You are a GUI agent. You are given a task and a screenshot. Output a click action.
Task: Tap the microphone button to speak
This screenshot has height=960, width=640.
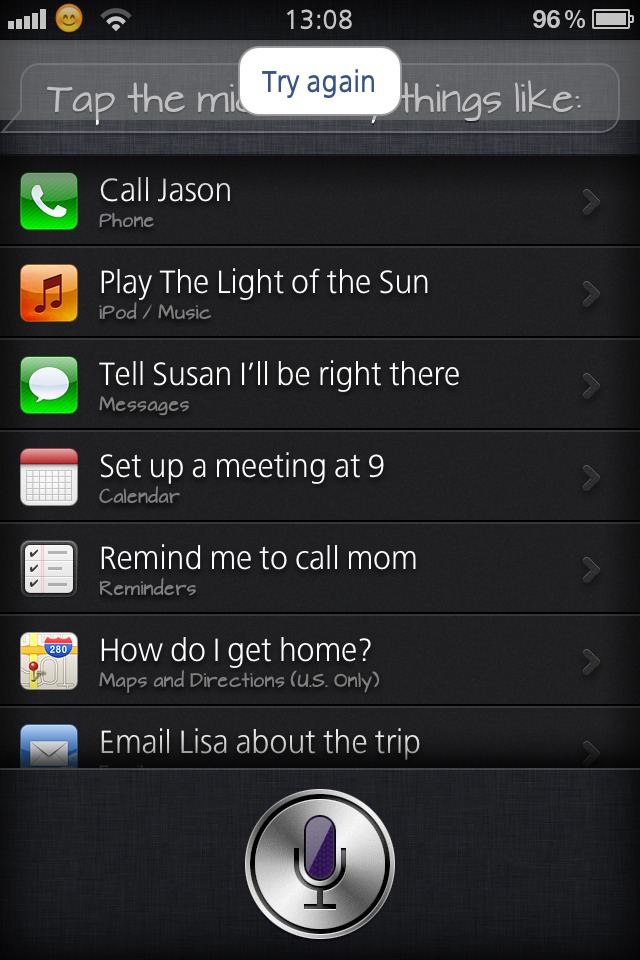(x=320, y=863)
